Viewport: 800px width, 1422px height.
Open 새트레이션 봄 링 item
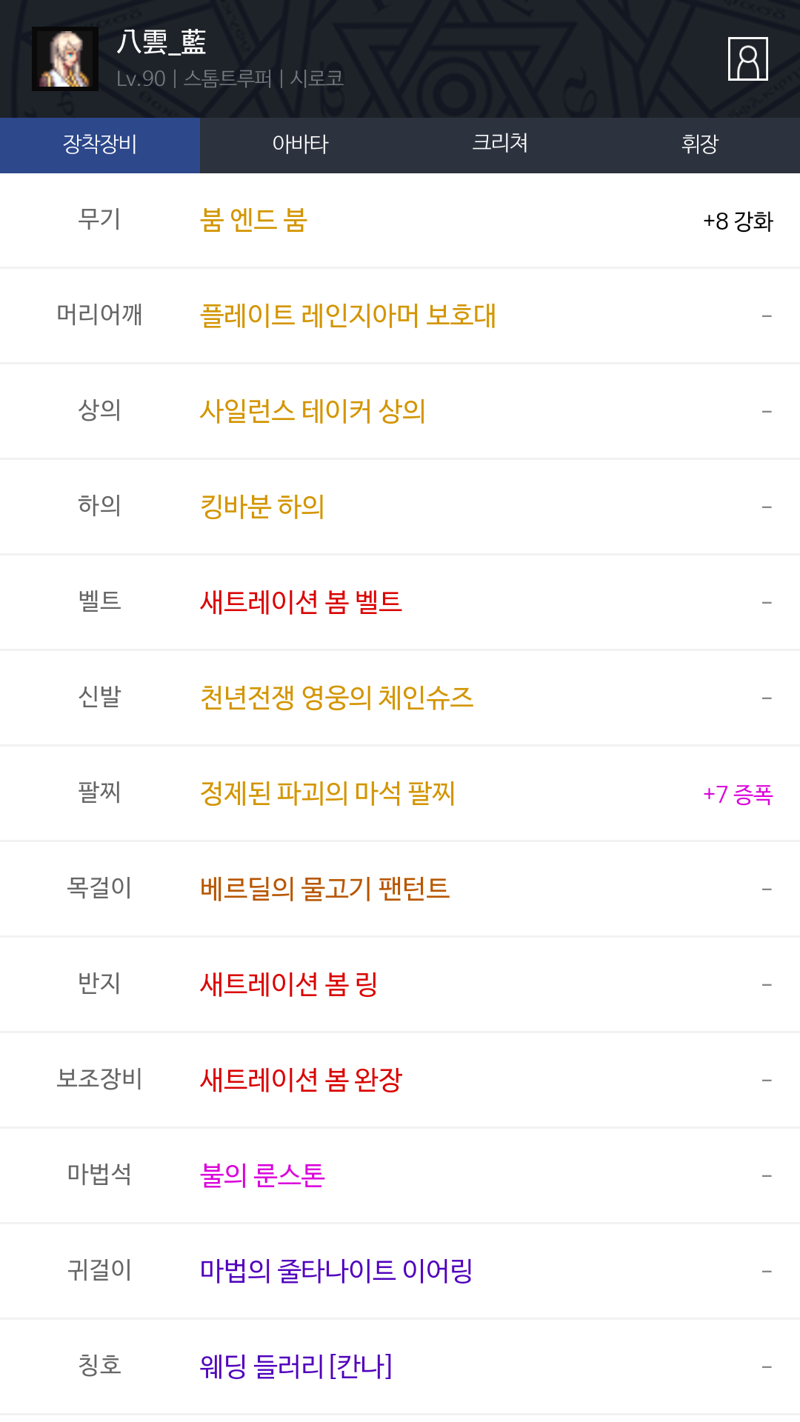pos(289,984)
